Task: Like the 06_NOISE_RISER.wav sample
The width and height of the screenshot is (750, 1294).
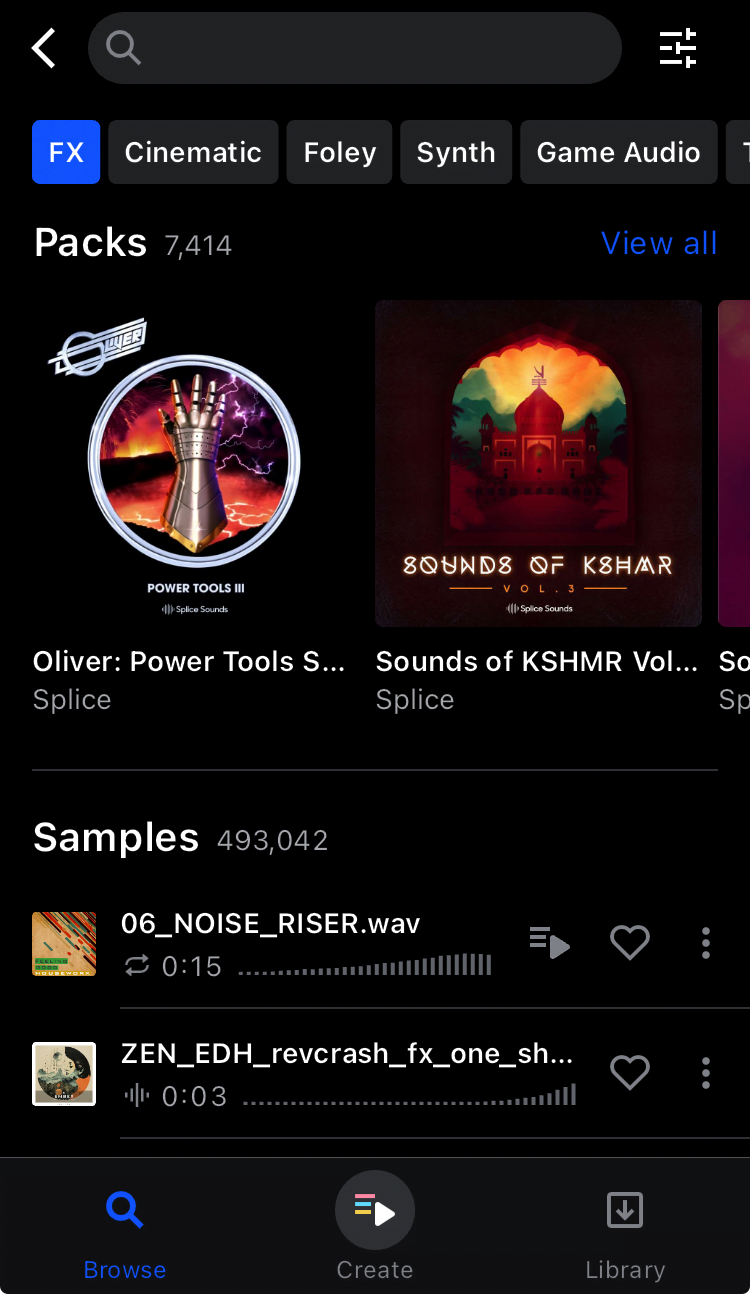Action: pos(630,943)
